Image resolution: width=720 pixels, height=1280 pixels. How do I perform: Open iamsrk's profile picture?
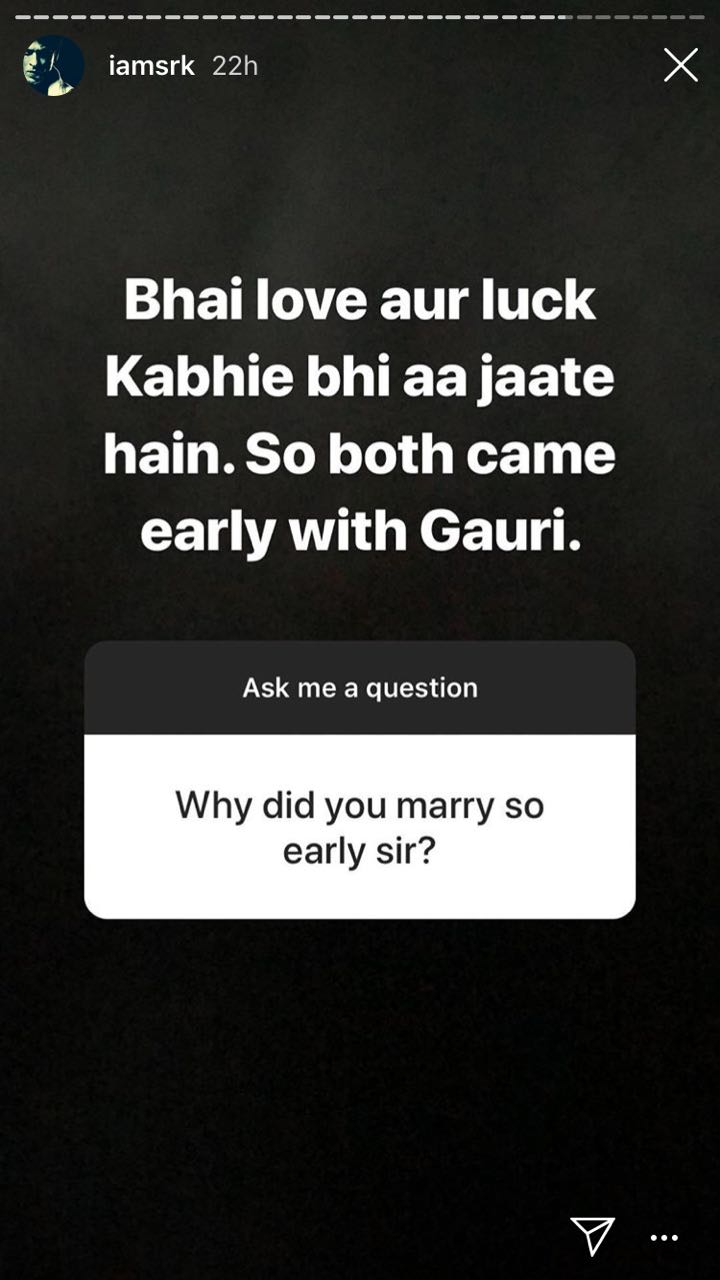pyautogui.click(x=53, y=65)
